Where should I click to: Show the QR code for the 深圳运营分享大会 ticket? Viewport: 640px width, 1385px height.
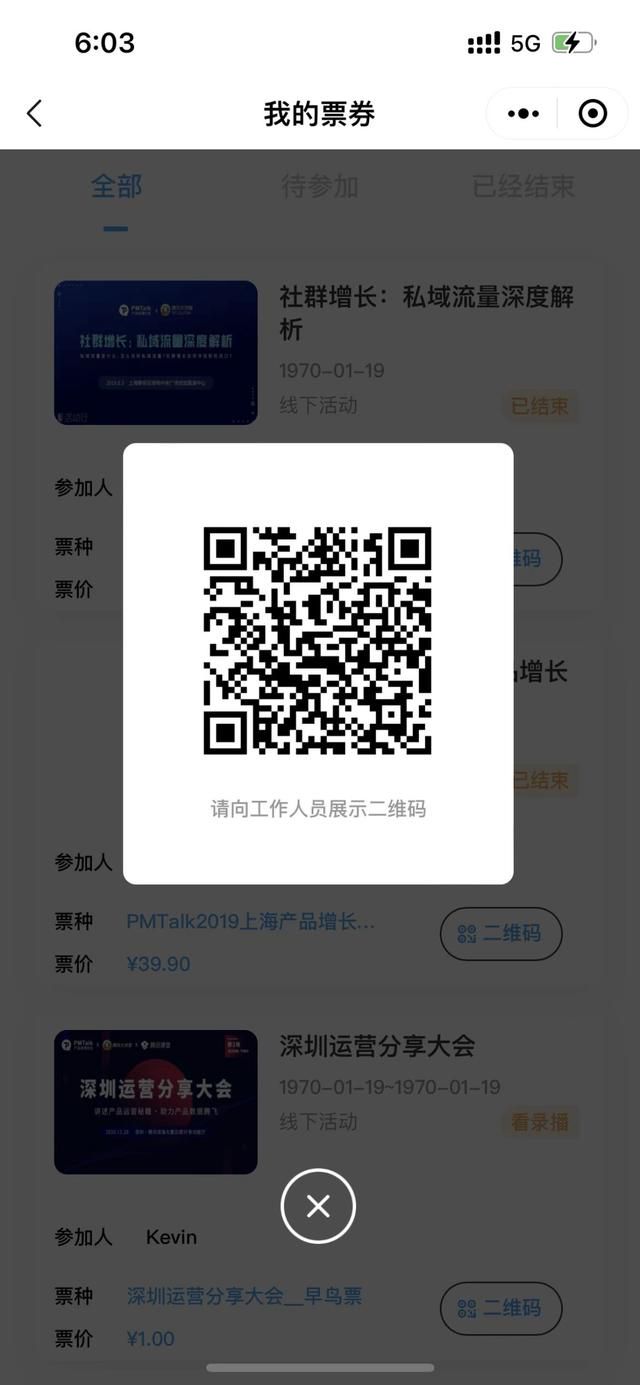(501, 1308)
